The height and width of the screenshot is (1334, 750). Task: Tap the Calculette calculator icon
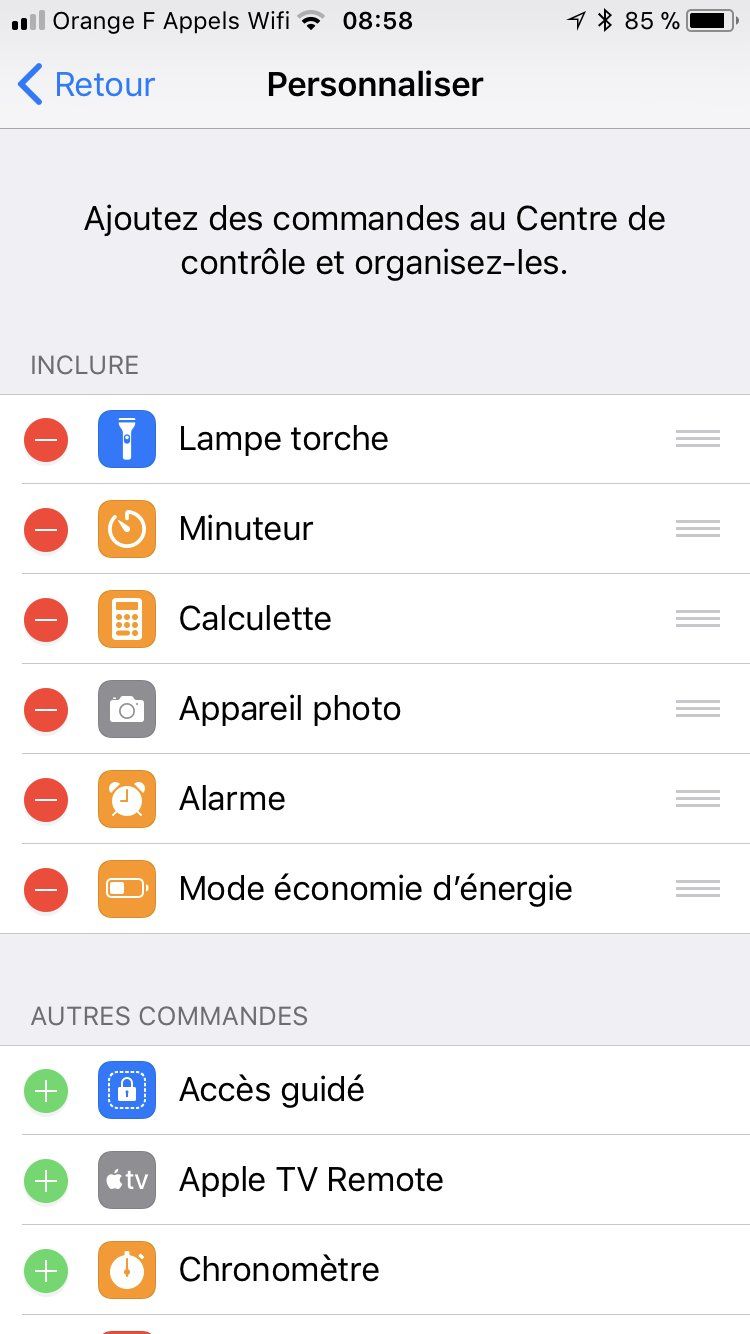pyautogui.click(x=126, y=618)
